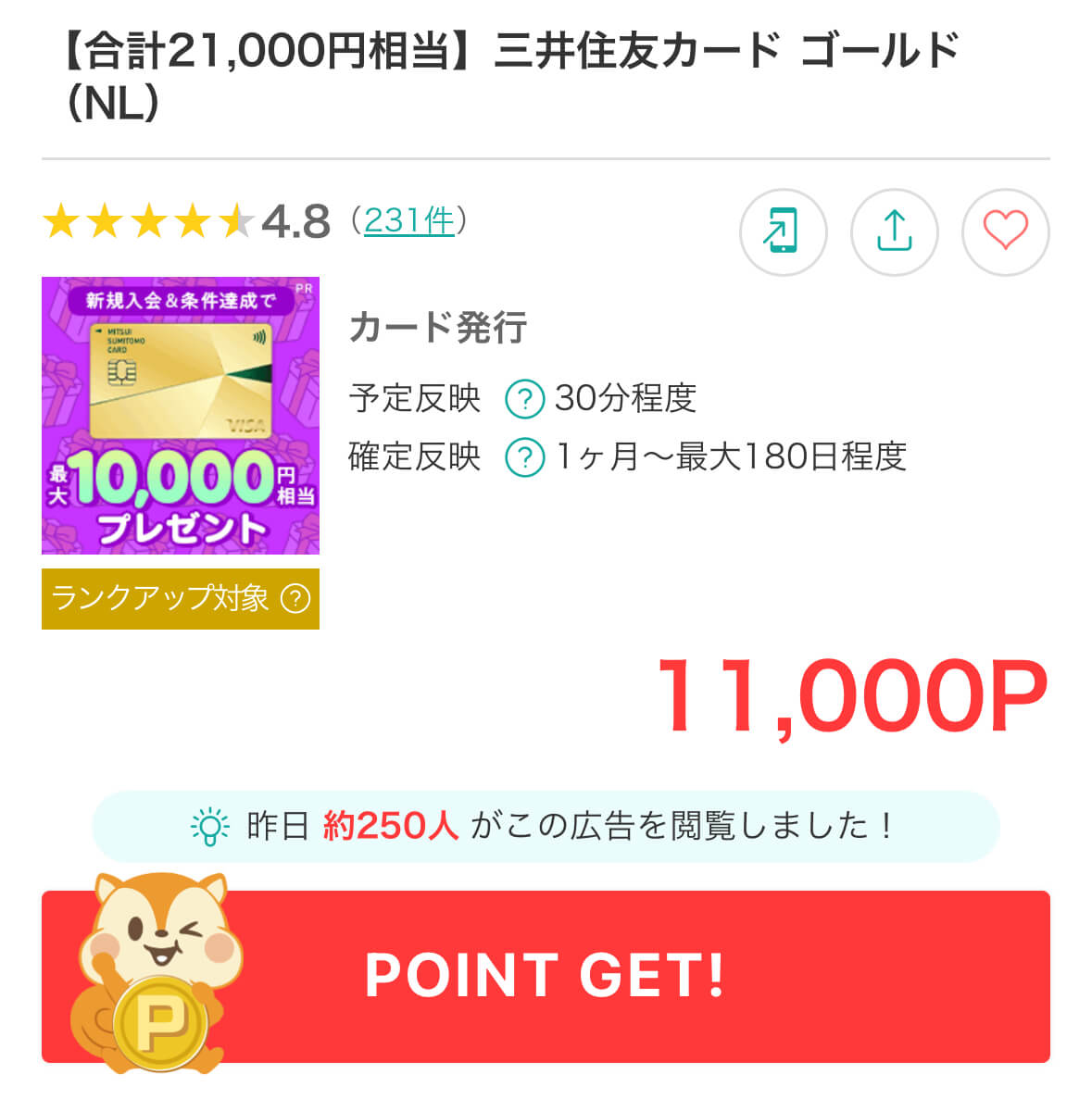This screenshot has width=1092, height=1099.
Task: Share this ad offer
Action: (894, 231)
